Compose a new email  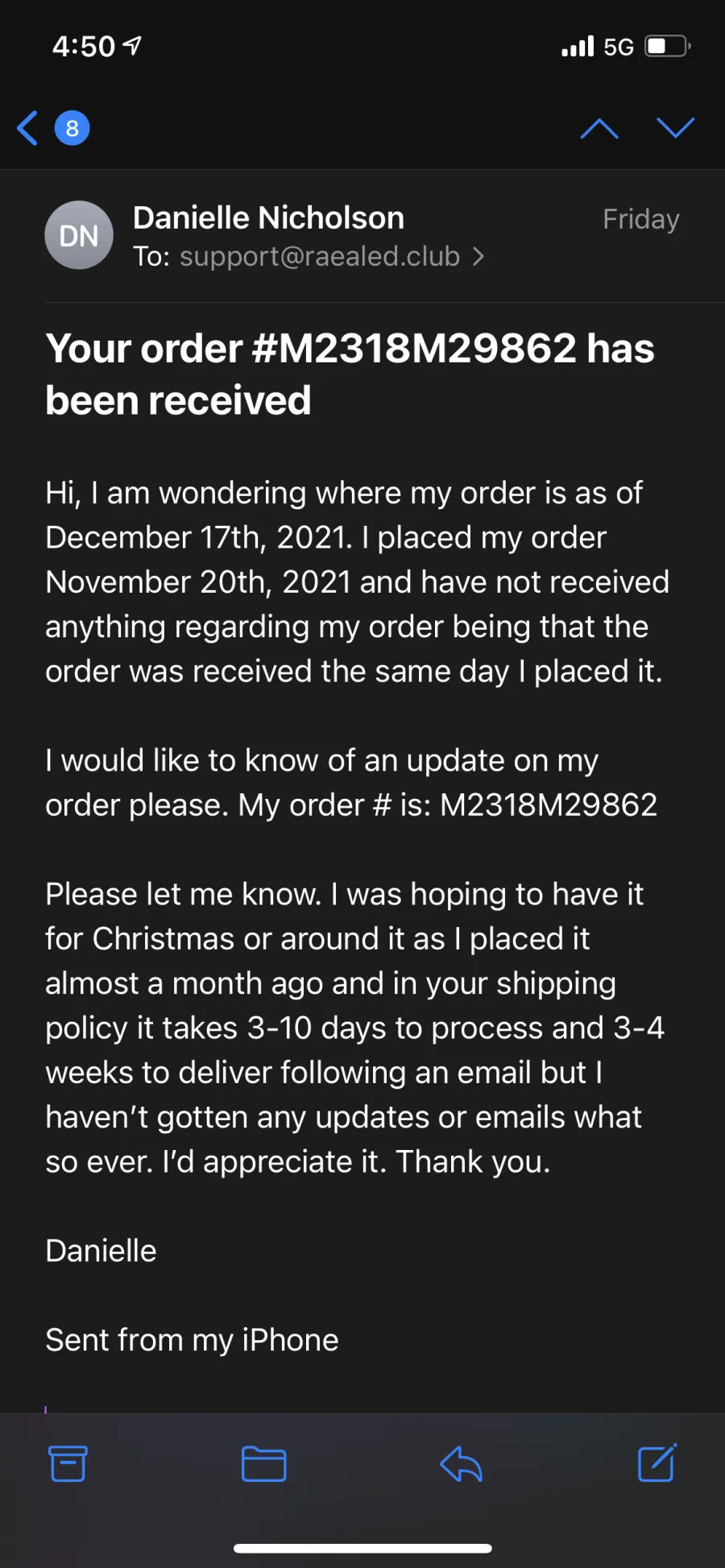[657, 1463]
